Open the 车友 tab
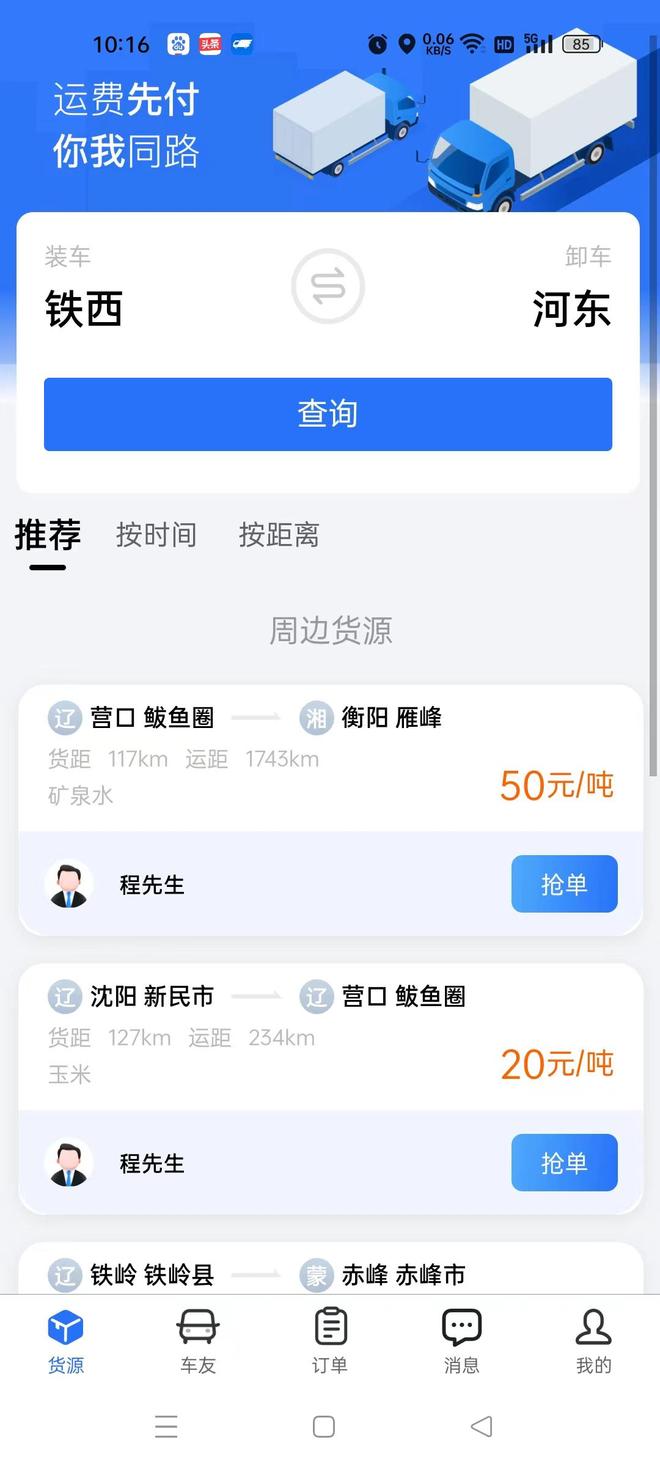 coord(198,1342)
